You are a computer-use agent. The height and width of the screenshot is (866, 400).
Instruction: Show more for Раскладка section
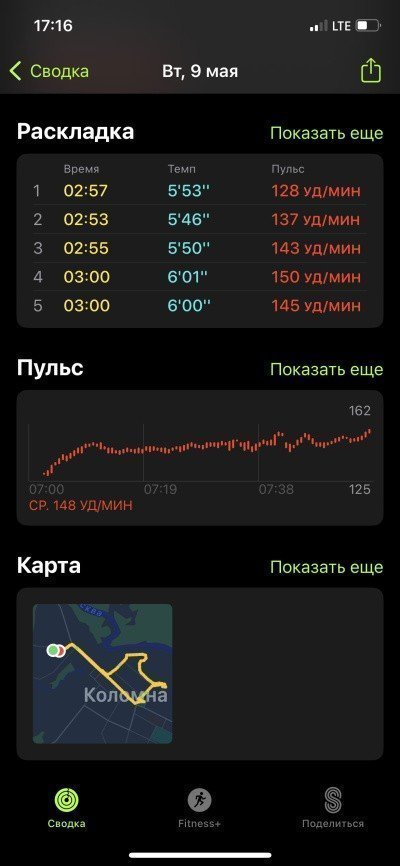pyautogui.click(x=326, y=133)
